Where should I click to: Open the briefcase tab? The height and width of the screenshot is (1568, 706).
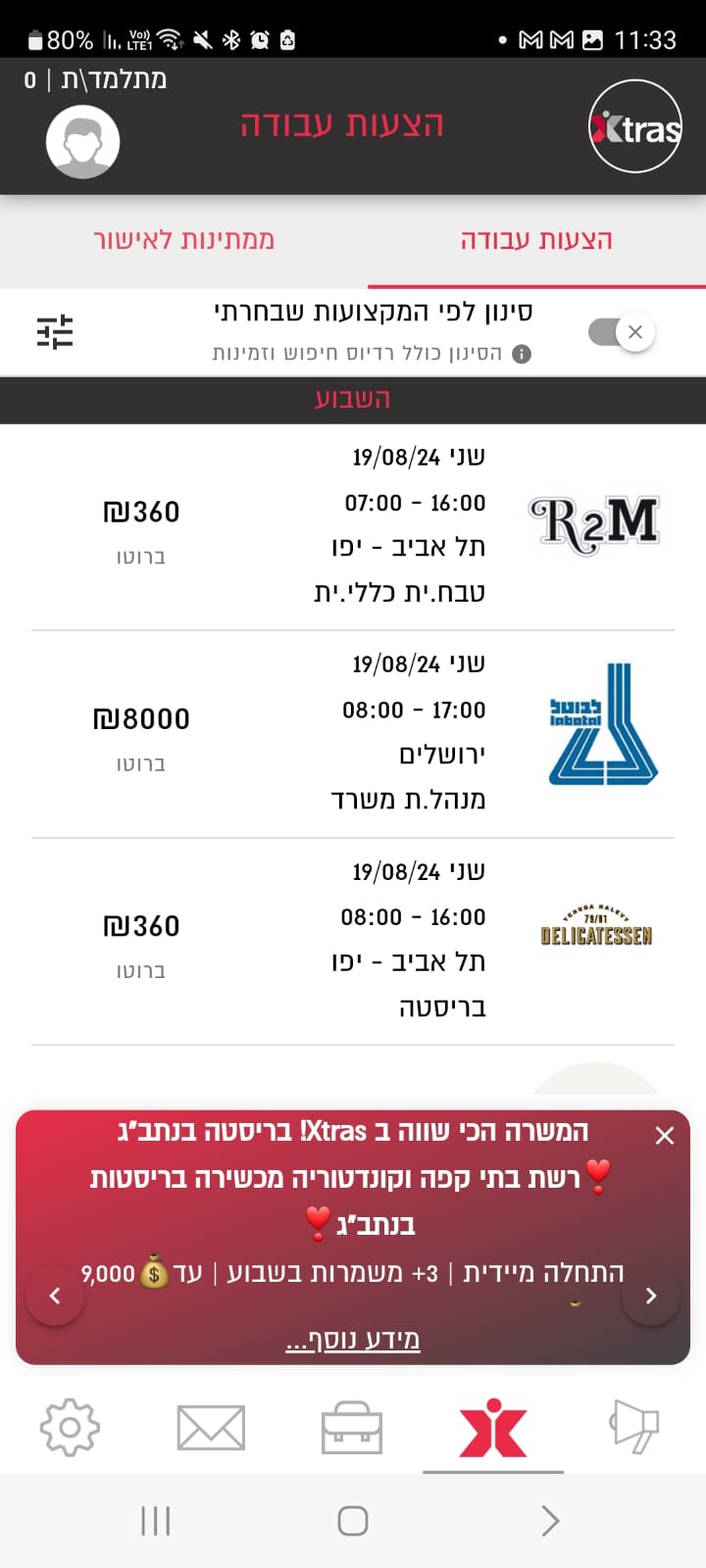[x=352, y=1428]
